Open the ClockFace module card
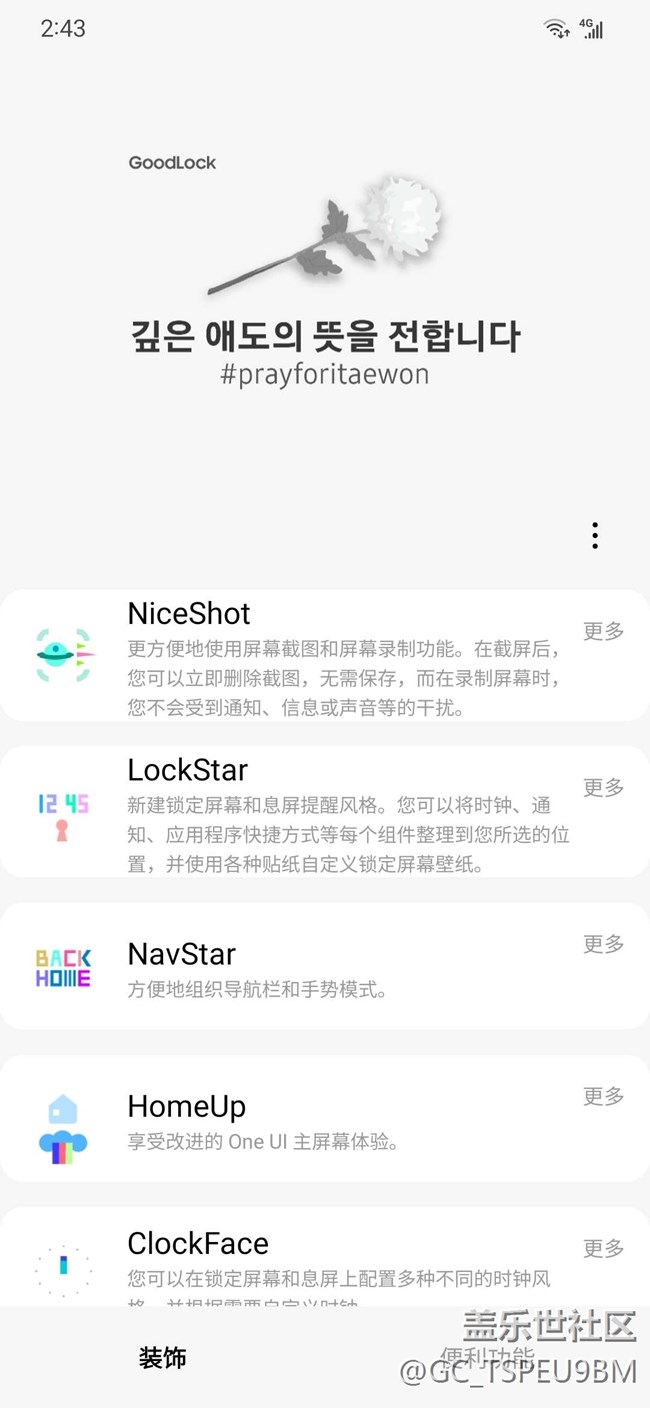This screenshot has height=1408, width=650. [x=300, y=1260]
